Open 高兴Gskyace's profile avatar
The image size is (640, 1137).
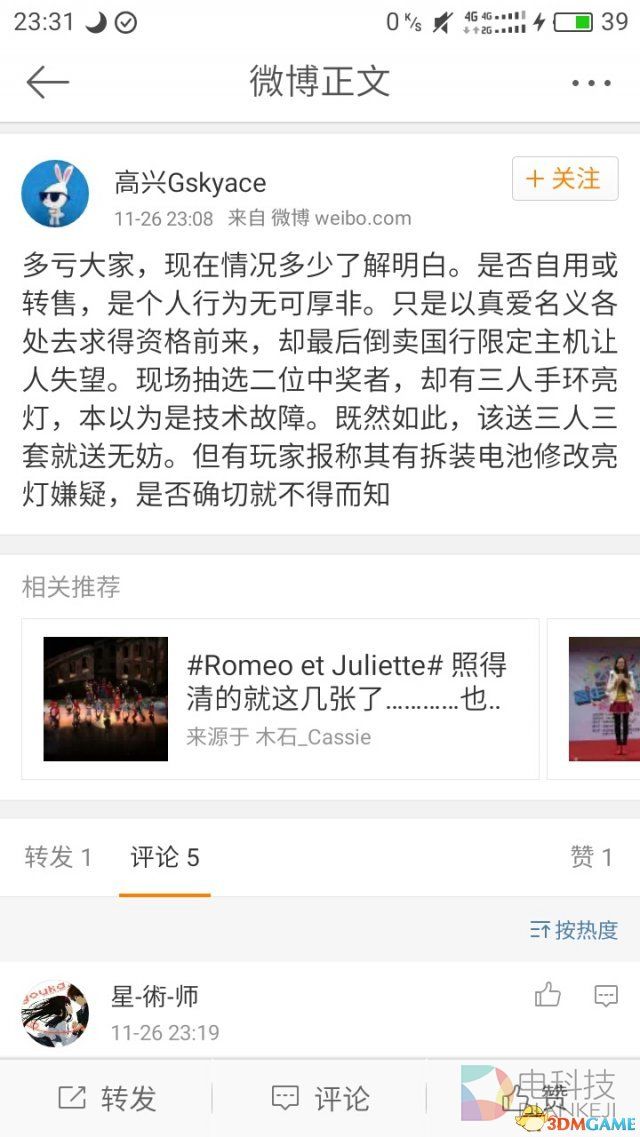point(55,193)
